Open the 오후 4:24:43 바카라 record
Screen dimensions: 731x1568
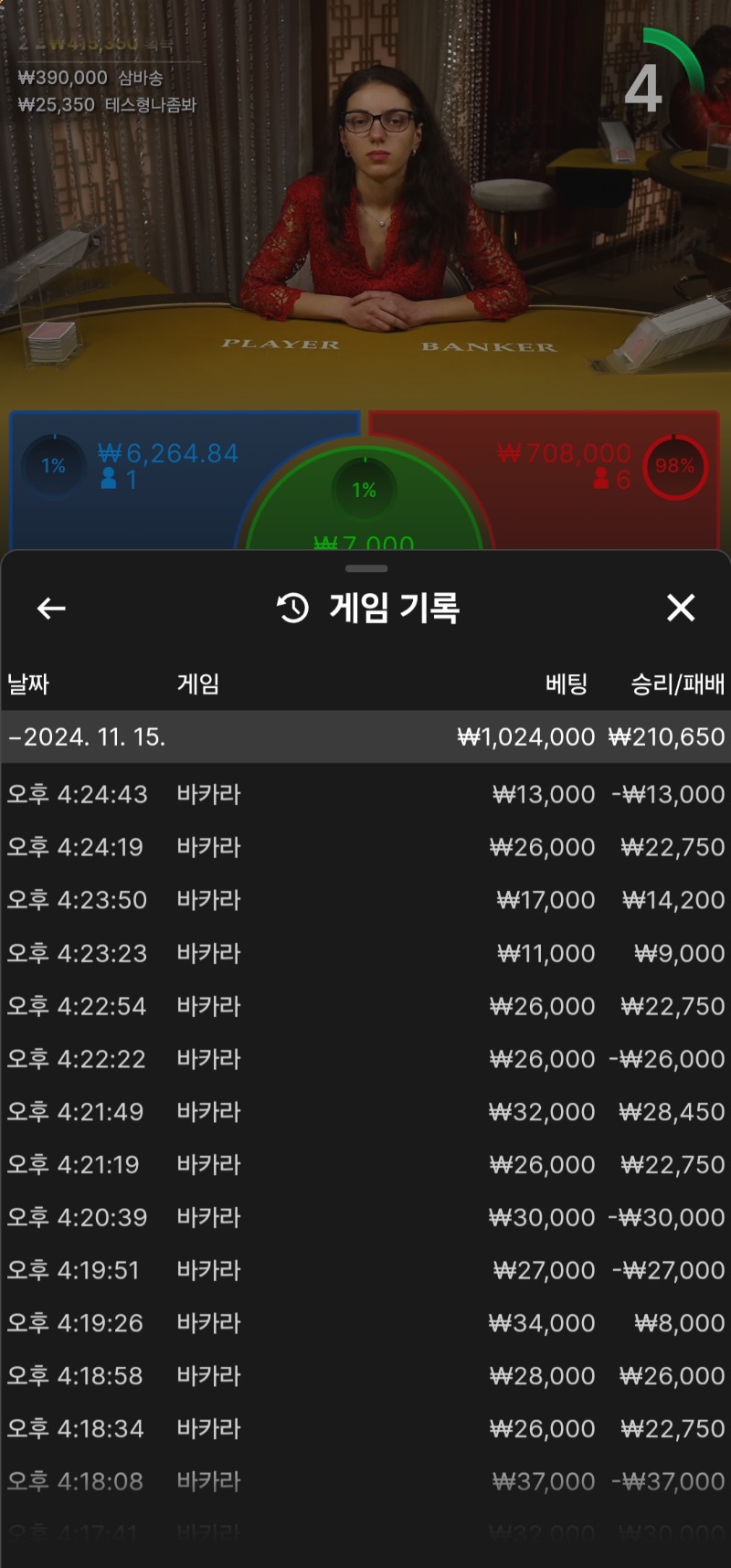365,794
